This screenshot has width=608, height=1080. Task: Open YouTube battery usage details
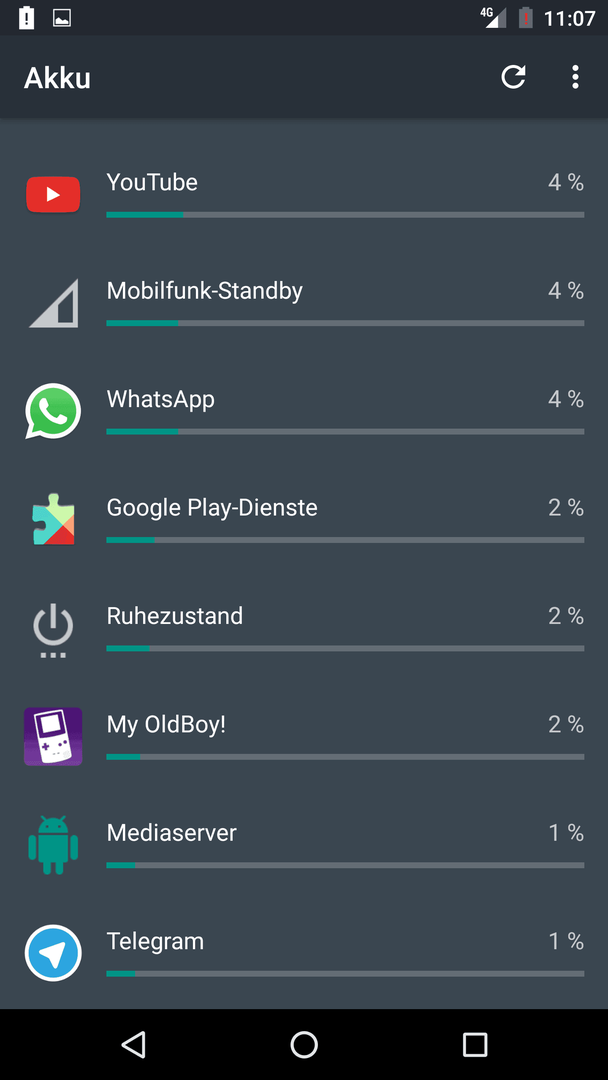click(304, 195)
